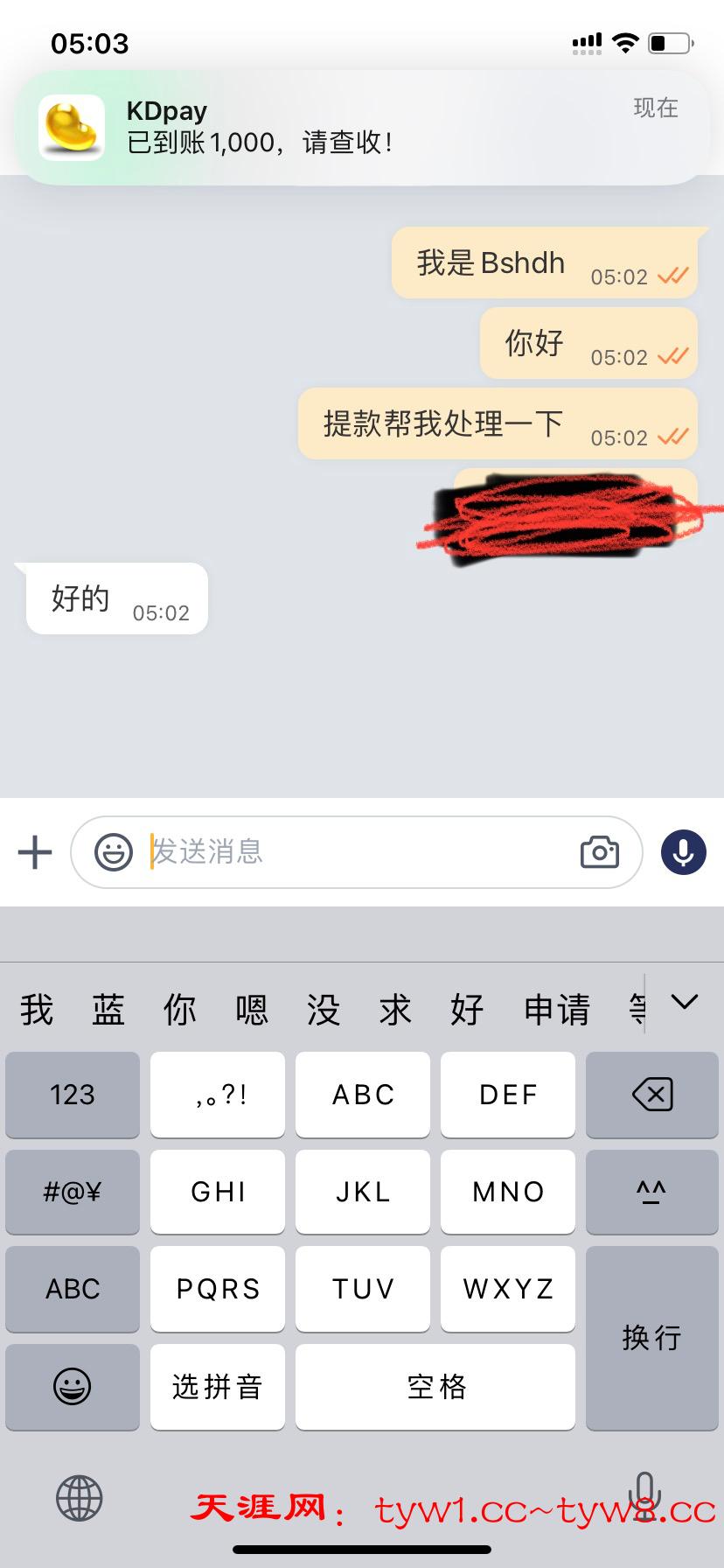Tap the backspace key

tap(651, 1095)
